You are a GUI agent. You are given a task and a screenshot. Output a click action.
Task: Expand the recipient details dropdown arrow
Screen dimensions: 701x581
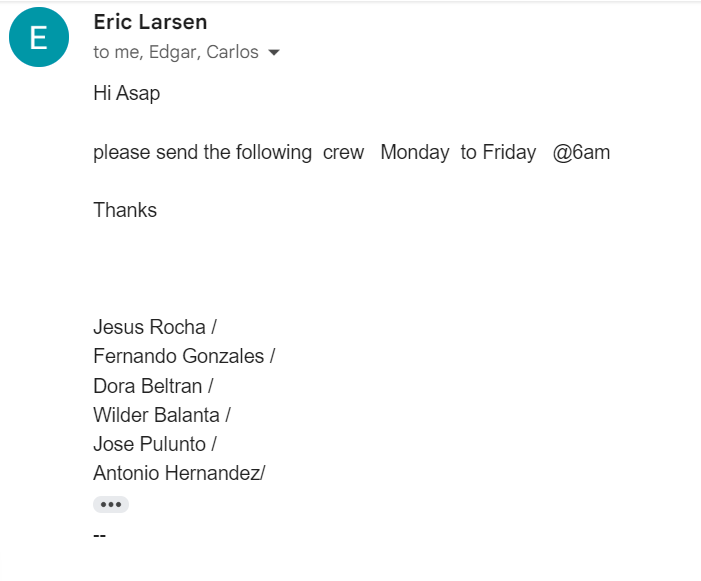point(274,53)
